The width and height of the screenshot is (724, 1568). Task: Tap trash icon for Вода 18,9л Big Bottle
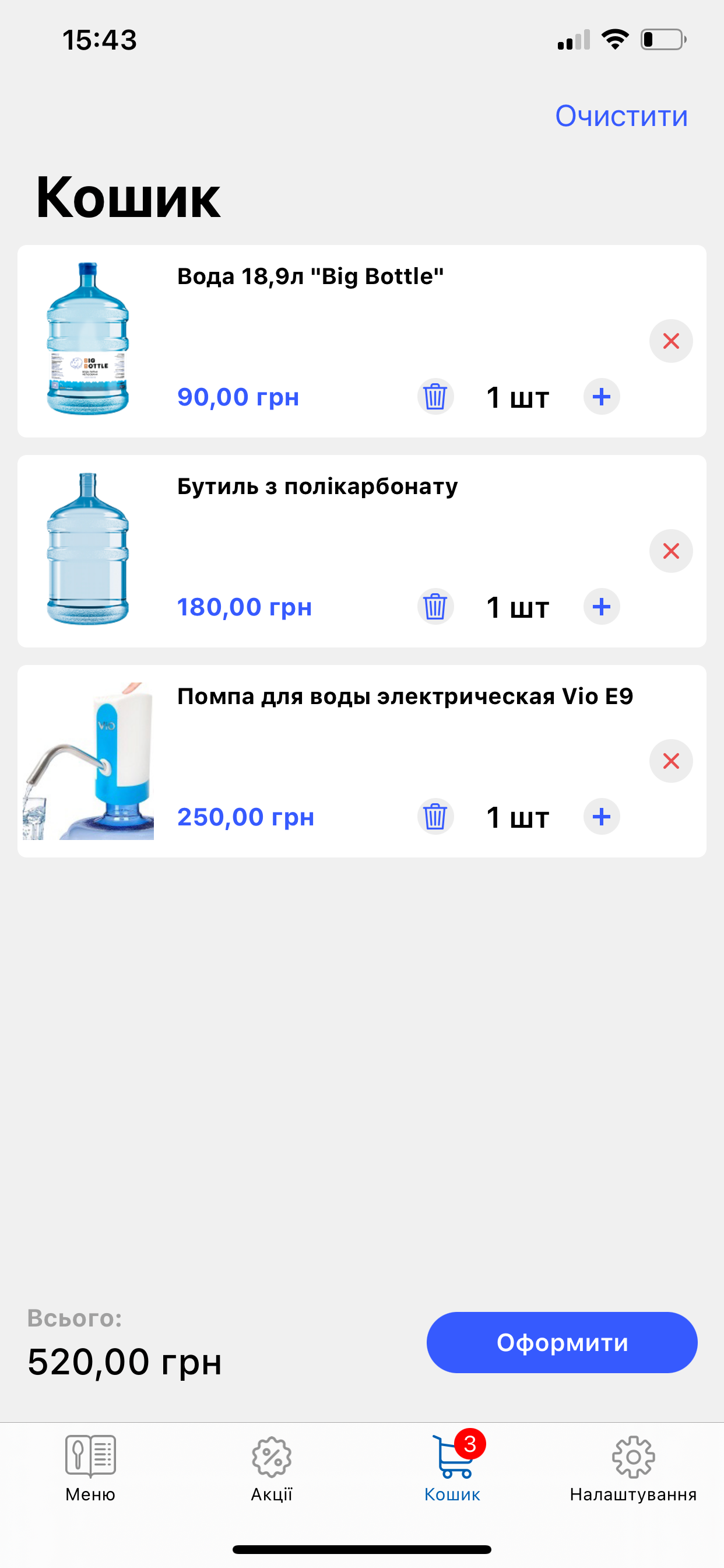[x=435, y=397]
